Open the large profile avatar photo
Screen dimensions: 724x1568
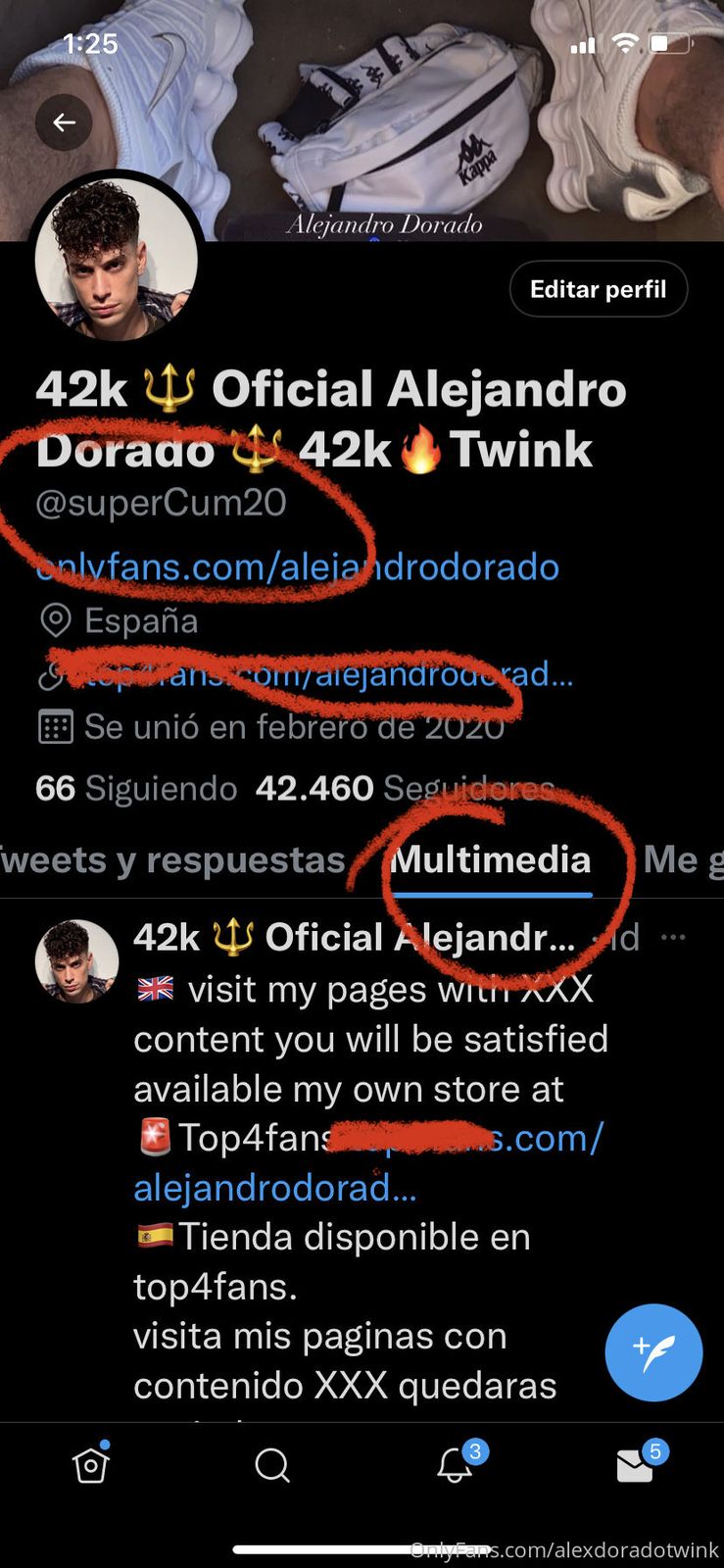pos(117,260)
